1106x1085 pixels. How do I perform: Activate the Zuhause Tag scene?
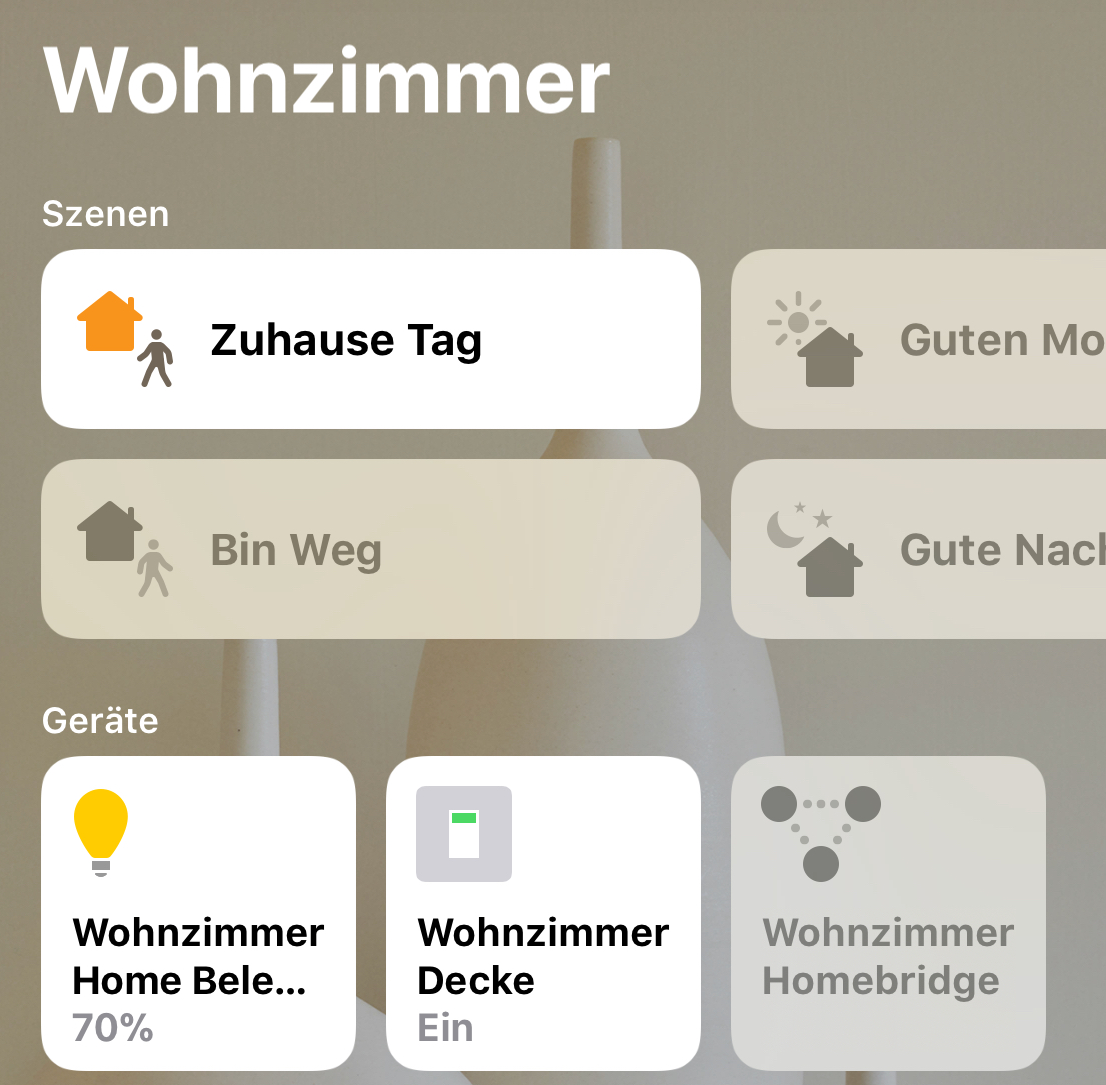[370, 339]
